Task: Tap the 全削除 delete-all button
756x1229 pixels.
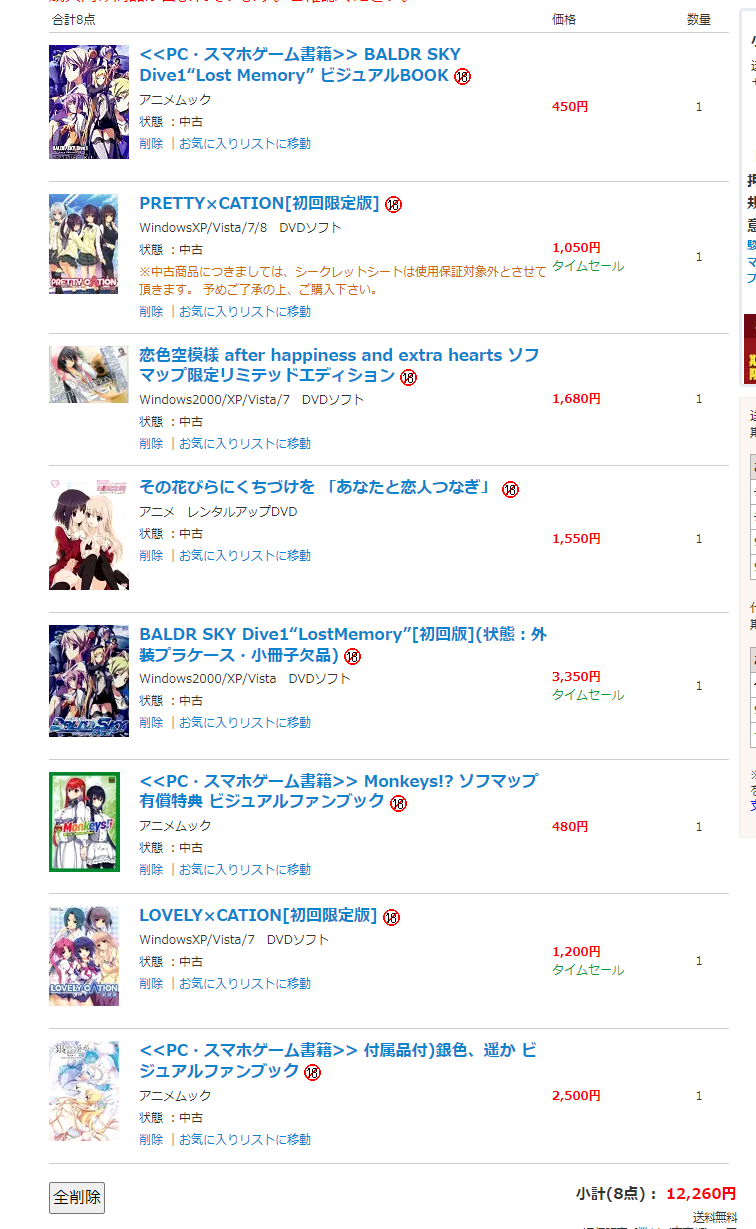Action: pos(76,1197)
